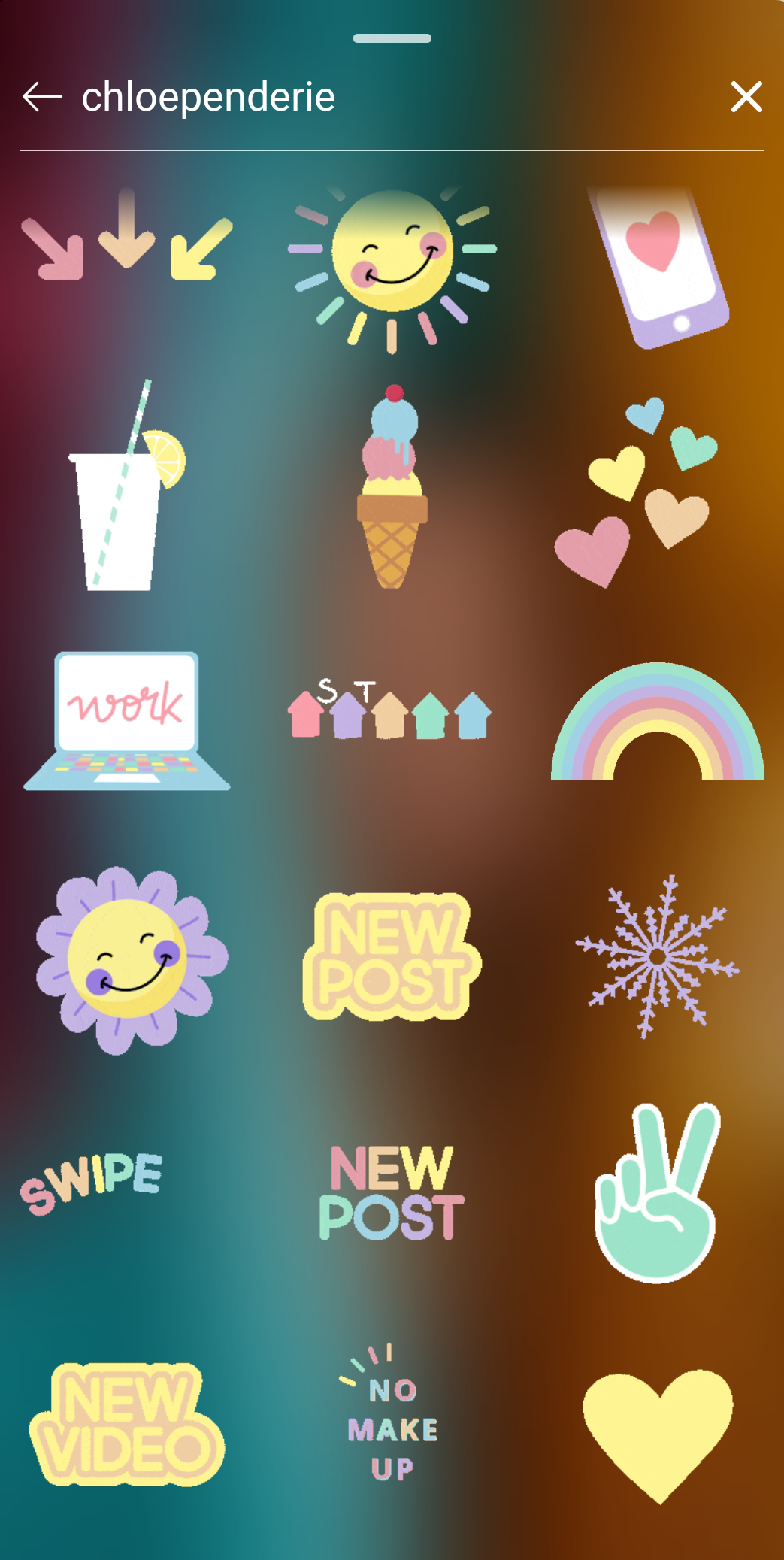Select the smiling purple flower sticker
This screenshot has width=784, height=1560.
[130, 960]
